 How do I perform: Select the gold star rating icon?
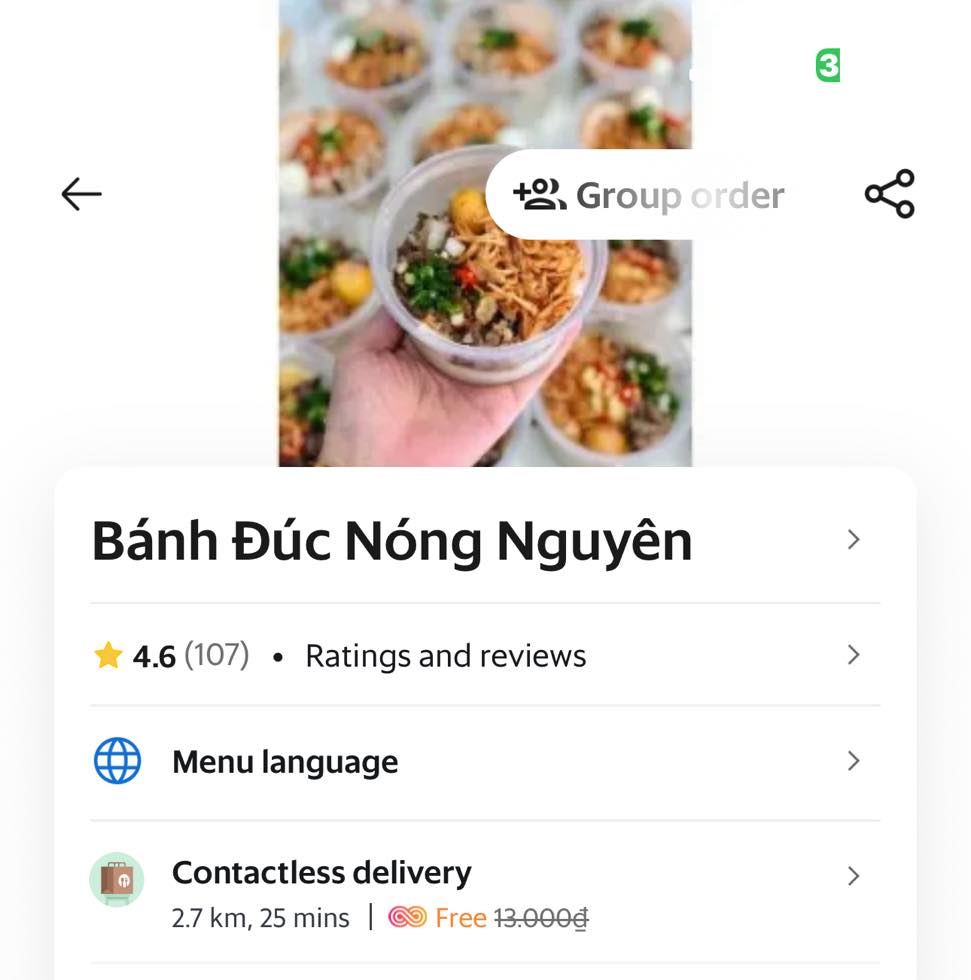(x=110, y=654)
